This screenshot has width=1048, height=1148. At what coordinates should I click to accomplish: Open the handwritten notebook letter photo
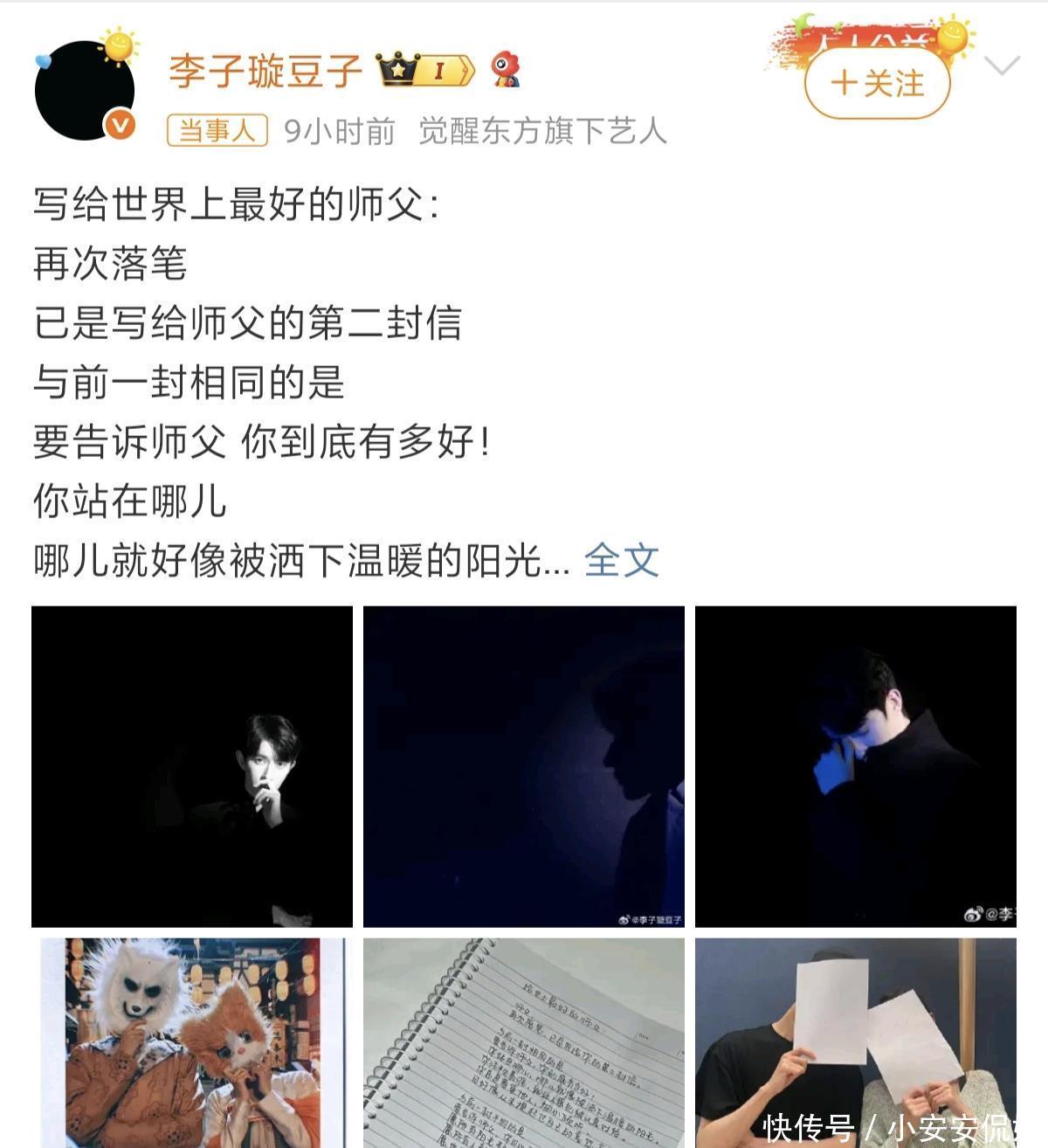pyautogui.click(x=524, y=1042)
